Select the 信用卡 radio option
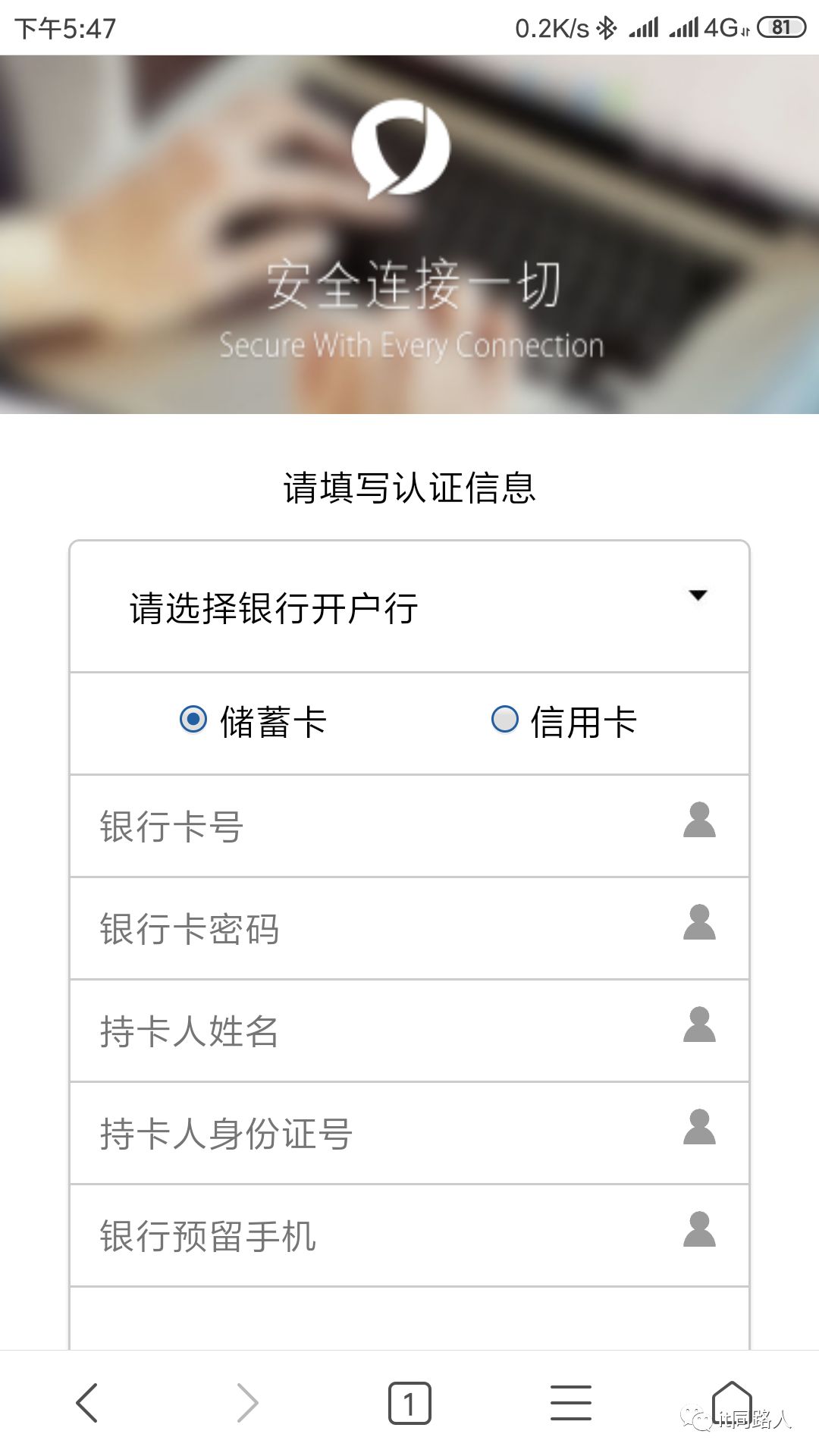819x1456 pixels. (505, 719)
